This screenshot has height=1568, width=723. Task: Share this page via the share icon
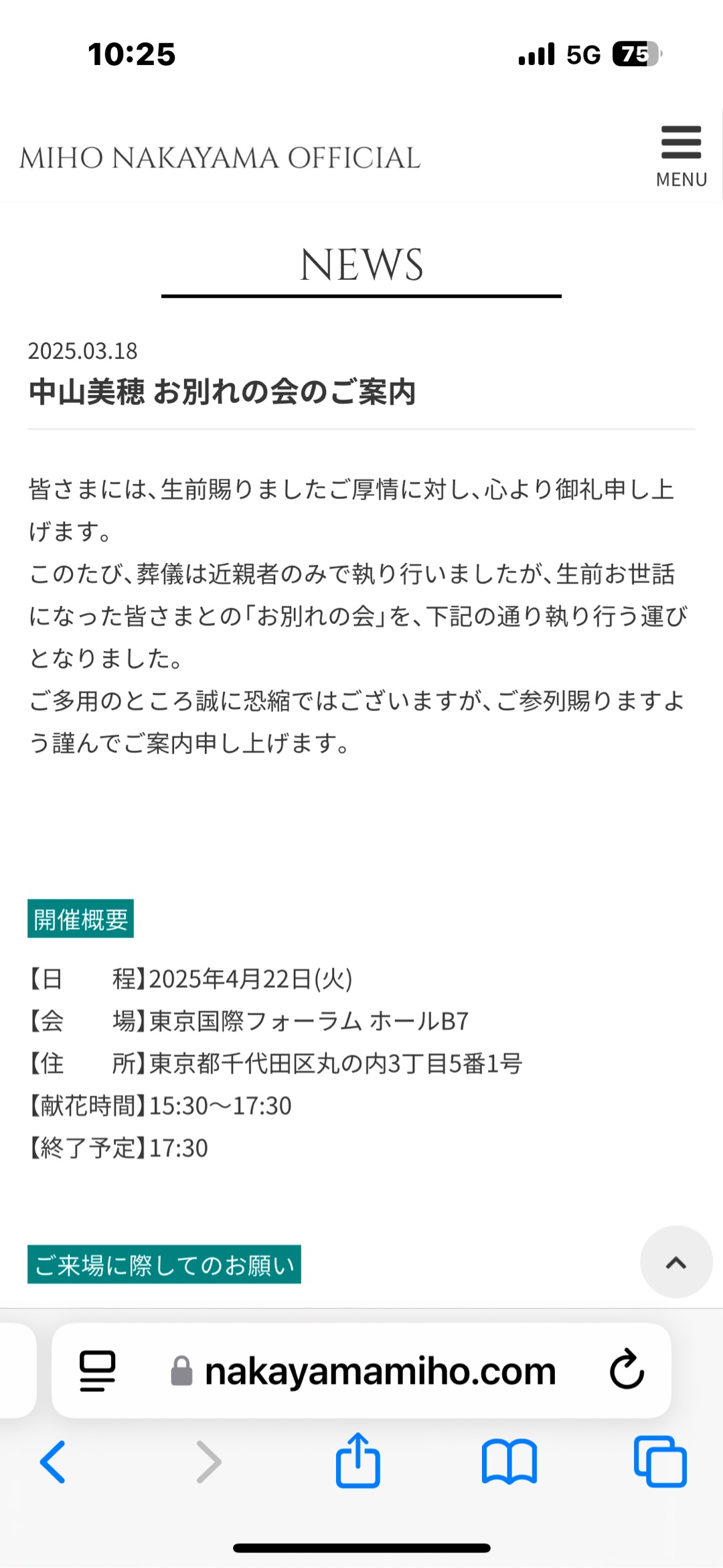(x=358, y=1460)
